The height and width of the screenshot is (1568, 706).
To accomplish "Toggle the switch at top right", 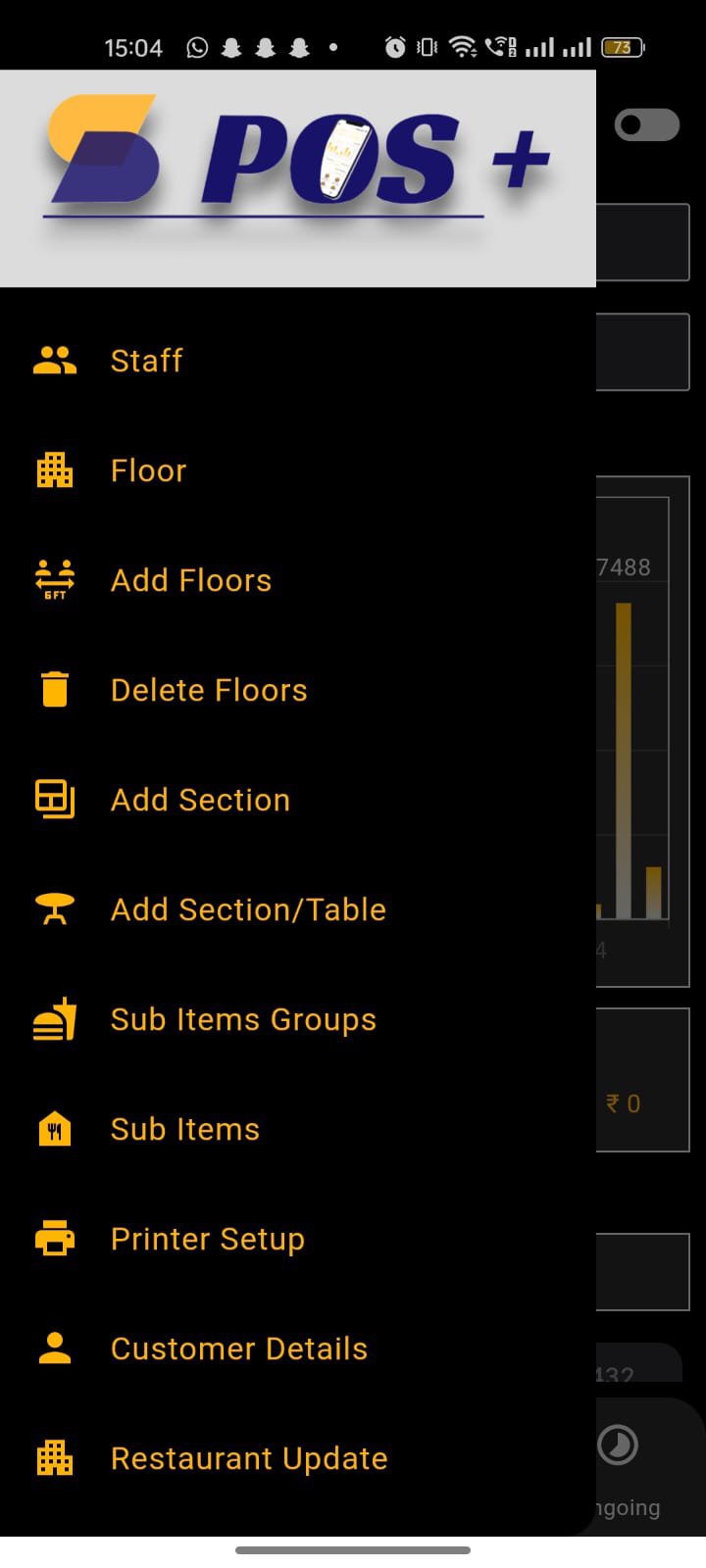I will [x=646, y=124].
